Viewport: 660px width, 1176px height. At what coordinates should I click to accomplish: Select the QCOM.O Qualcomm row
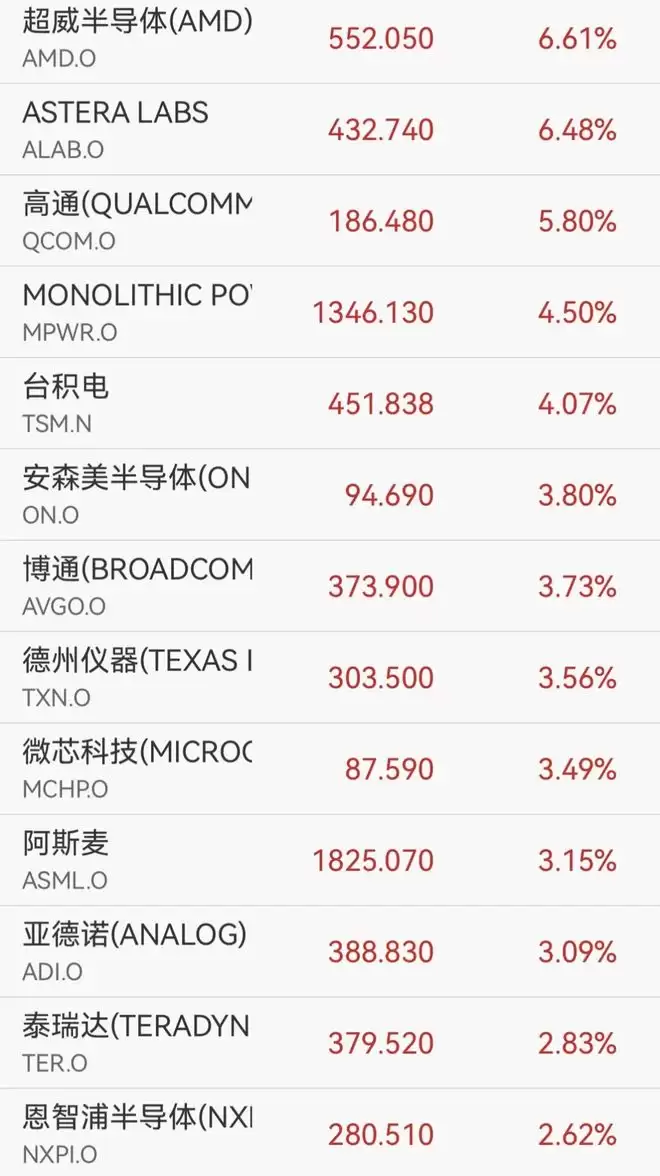(x=330, y=221)
